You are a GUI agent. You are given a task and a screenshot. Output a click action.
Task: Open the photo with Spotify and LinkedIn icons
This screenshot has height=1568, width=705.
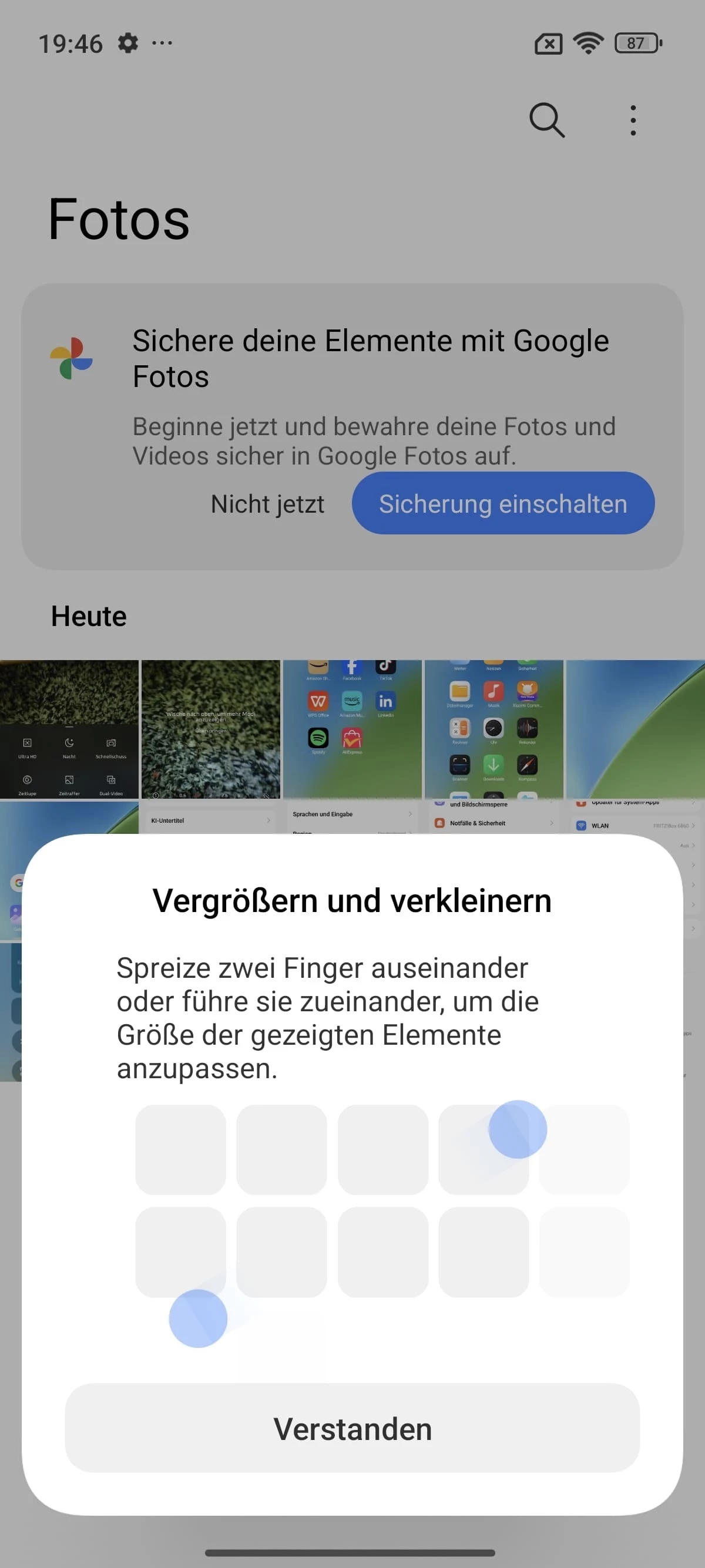click(352, 729)
